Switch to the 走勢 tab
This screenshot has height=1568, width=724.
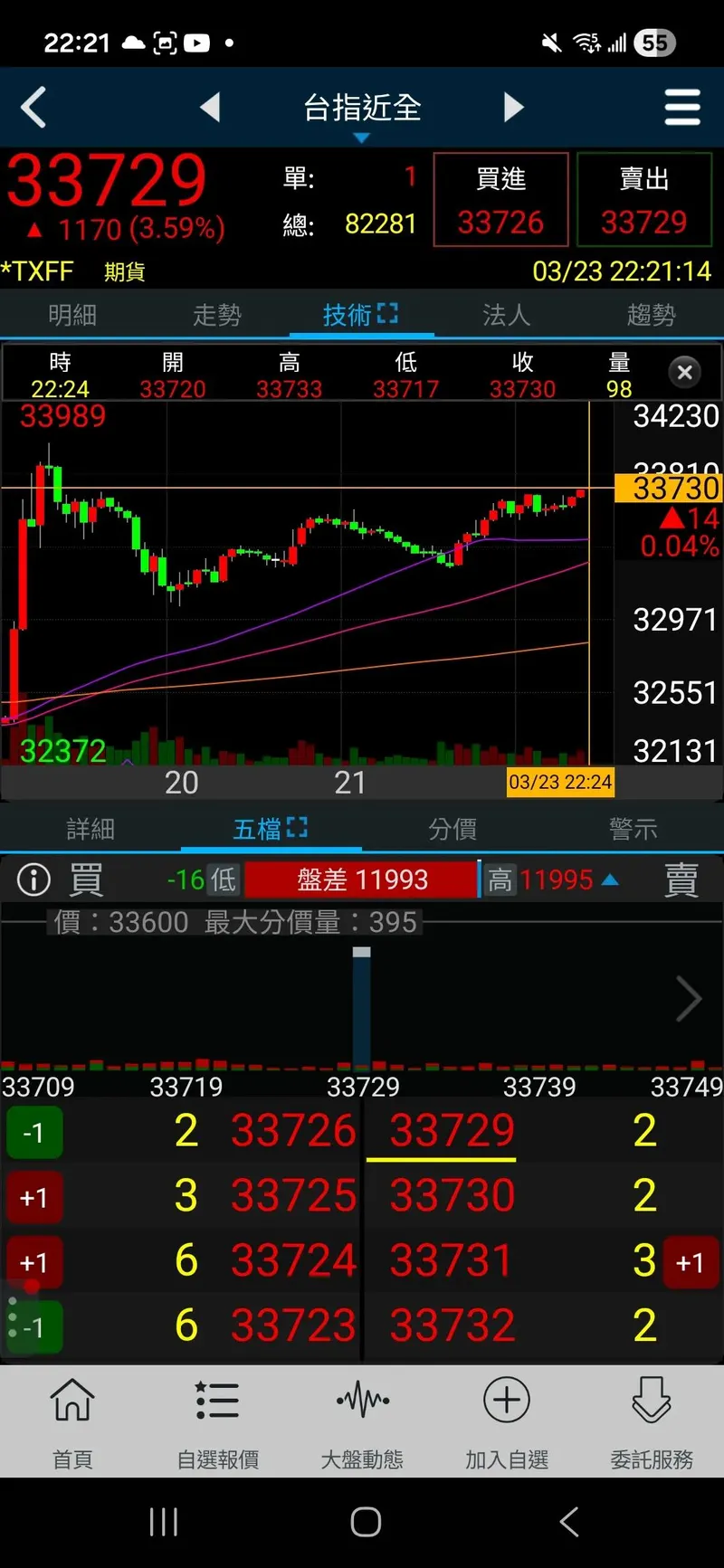click(217, 315)
